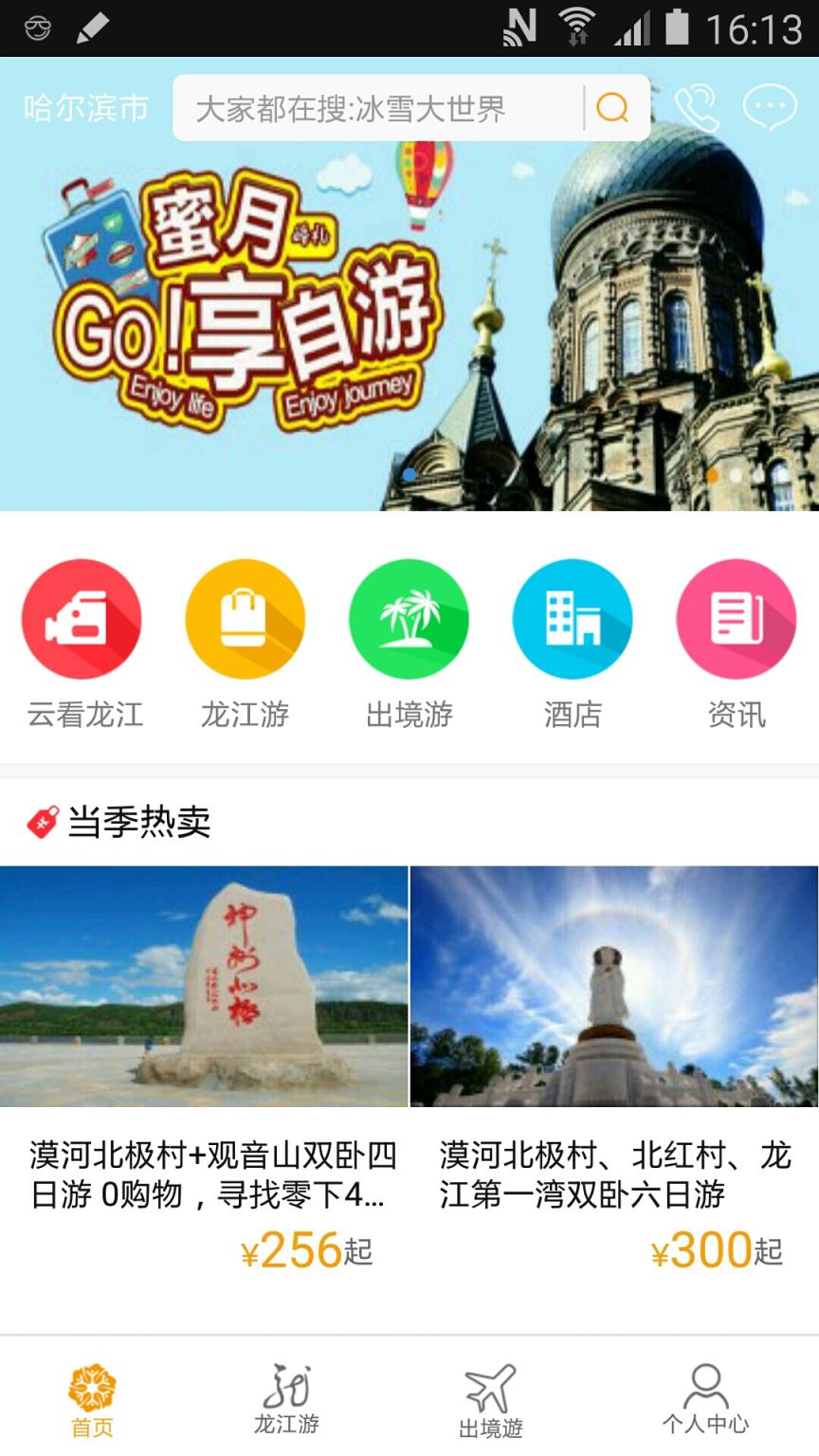Tap the 当季热卖 price tag icon

42,821
